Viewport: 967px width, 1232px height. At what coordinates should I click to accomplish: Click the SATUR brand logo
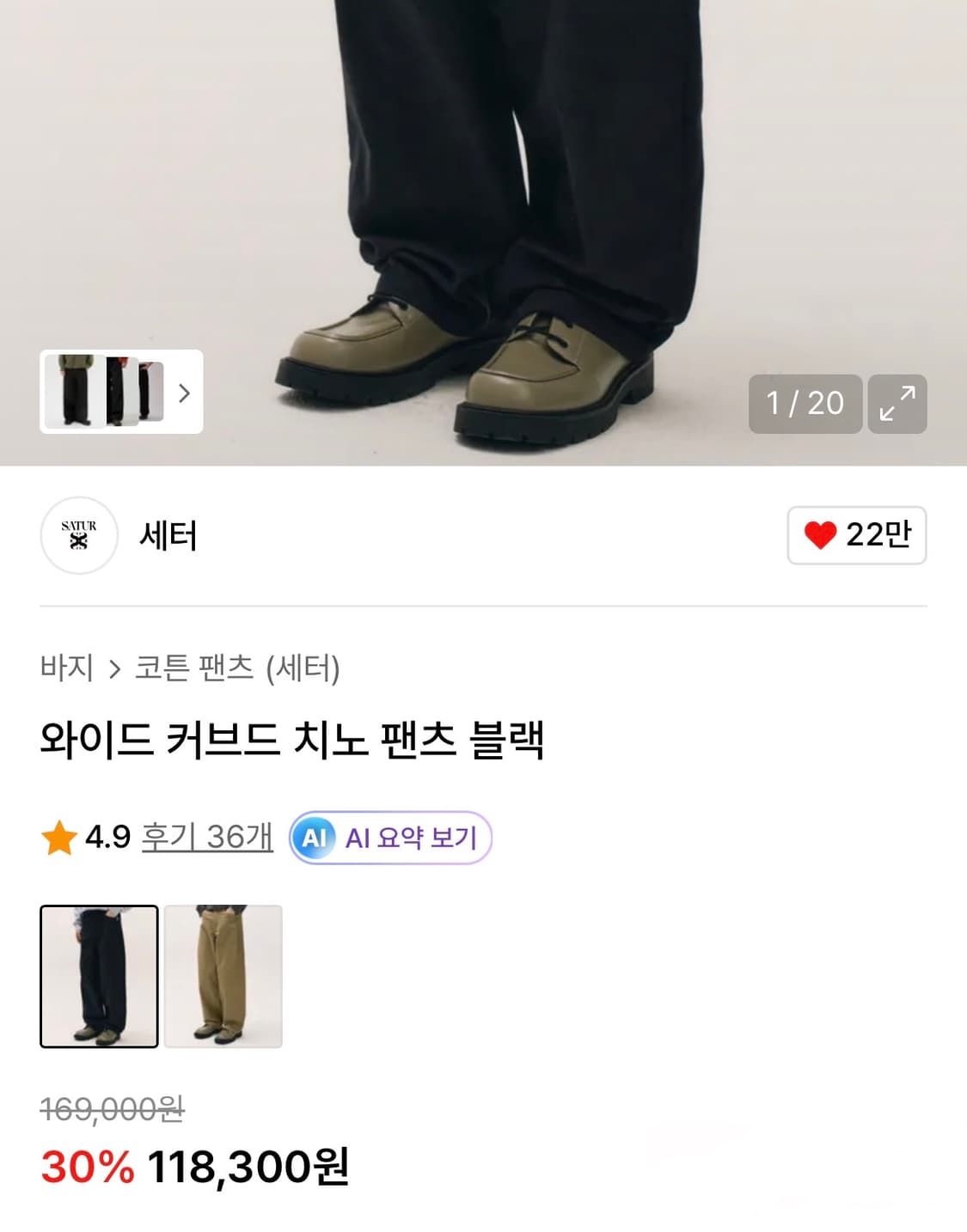(x=79, y=534)
